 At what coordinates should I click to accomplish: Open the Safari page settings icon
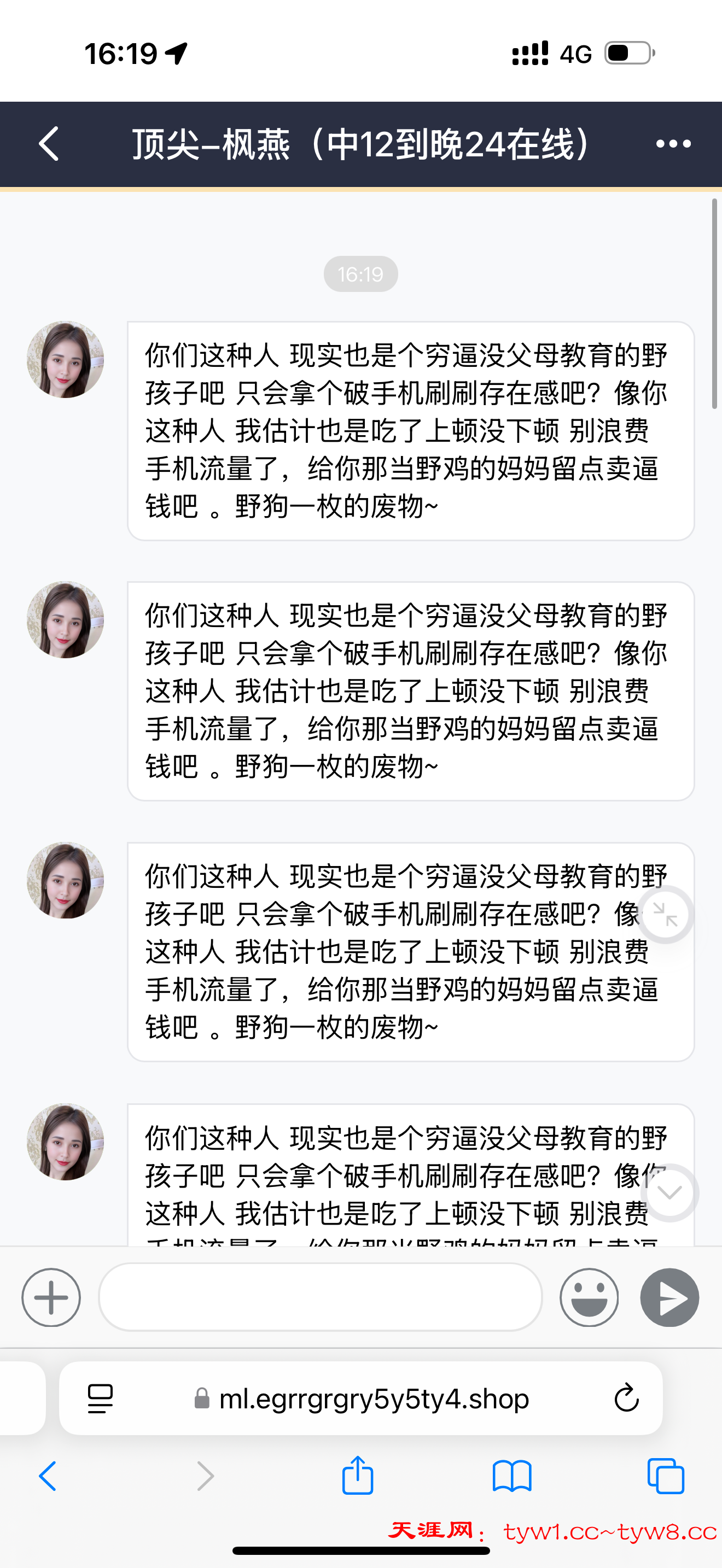(x=101, y=1398)
